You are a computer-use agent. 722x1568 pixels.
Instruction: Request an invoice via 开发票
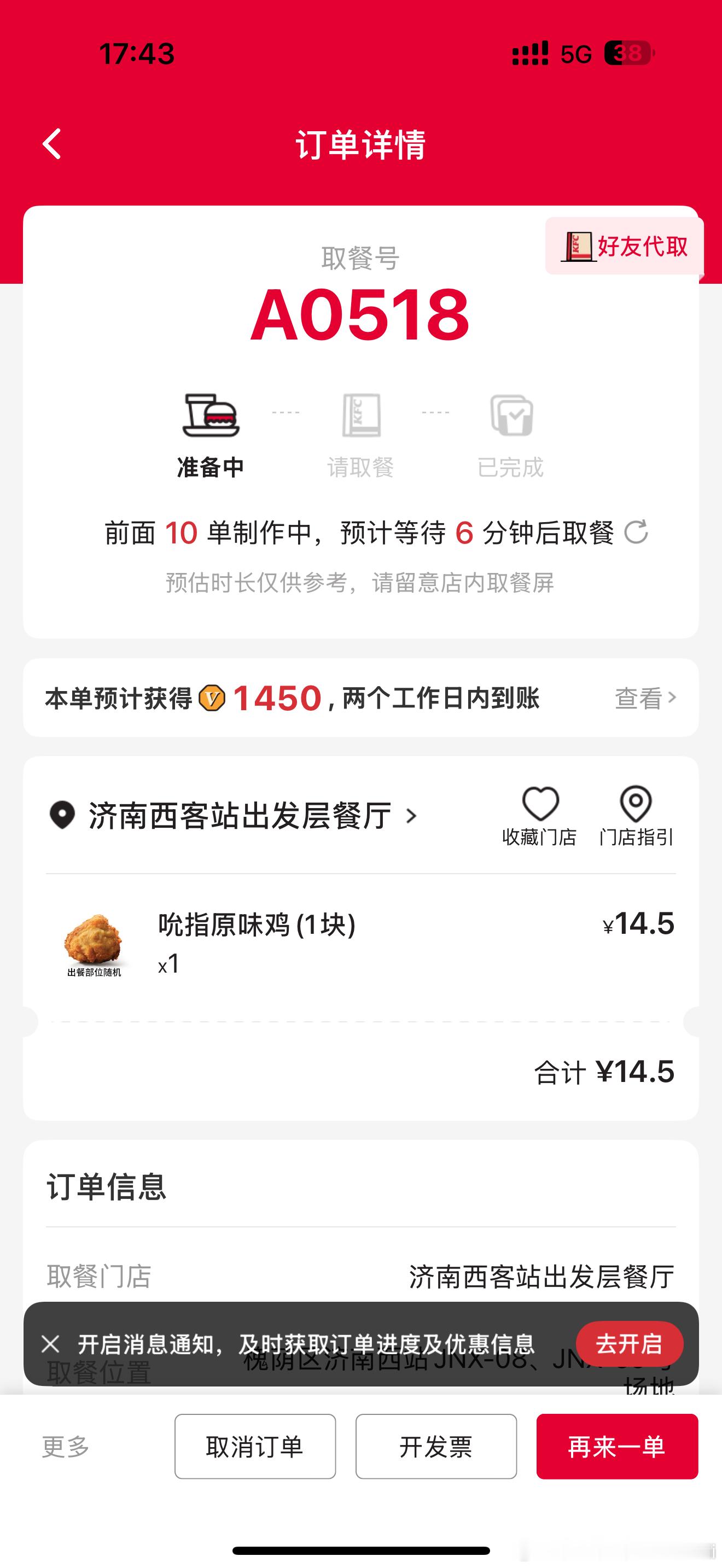click(x=436, y=1446)
